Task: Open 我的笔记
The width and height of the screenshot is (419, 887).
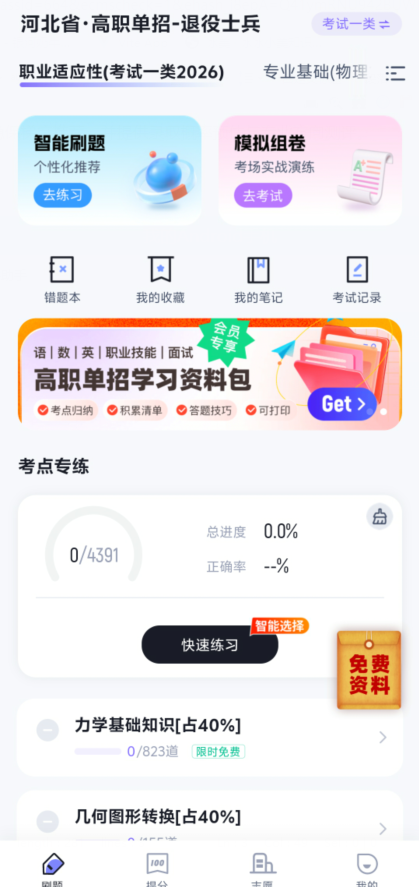Action: tap(258, 280)
